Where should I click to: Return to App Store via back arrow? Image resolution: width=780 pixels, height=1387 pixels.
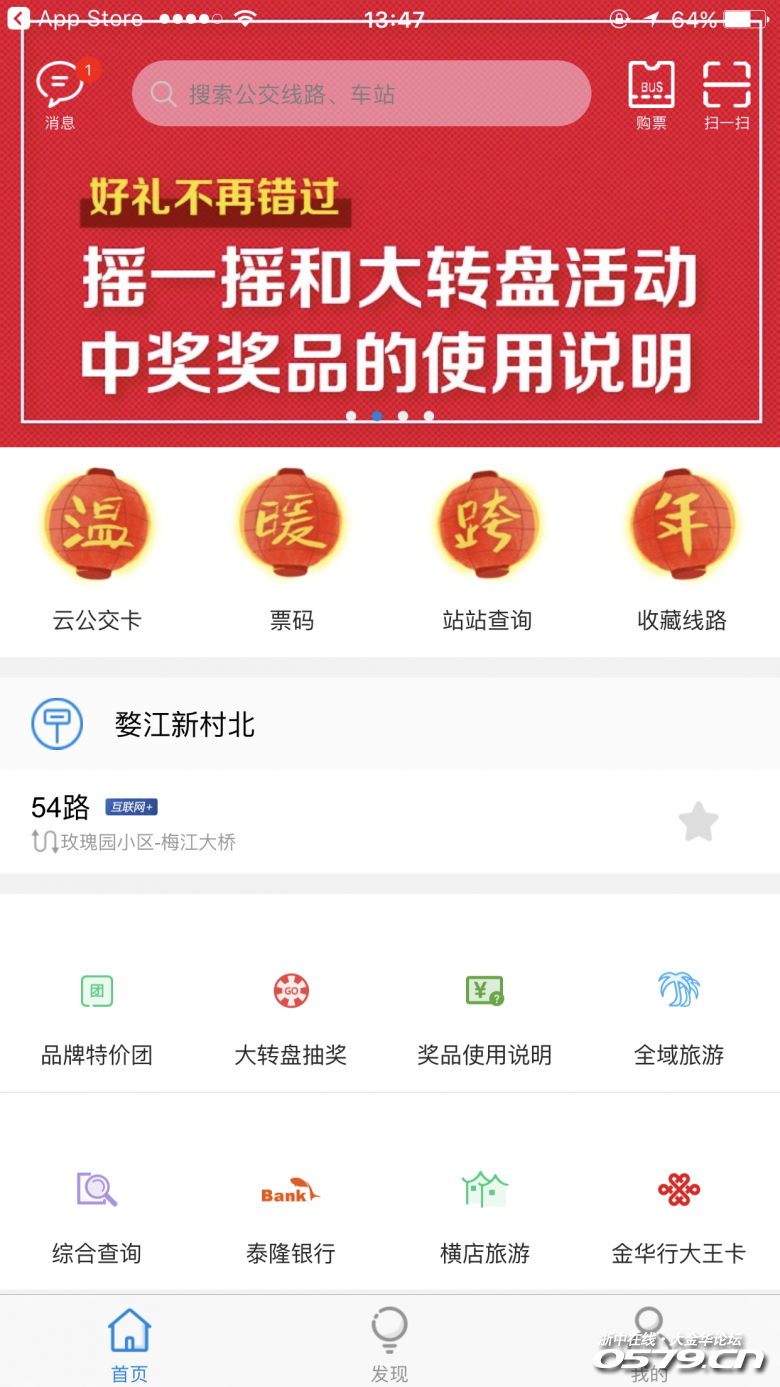pos(19,19)
